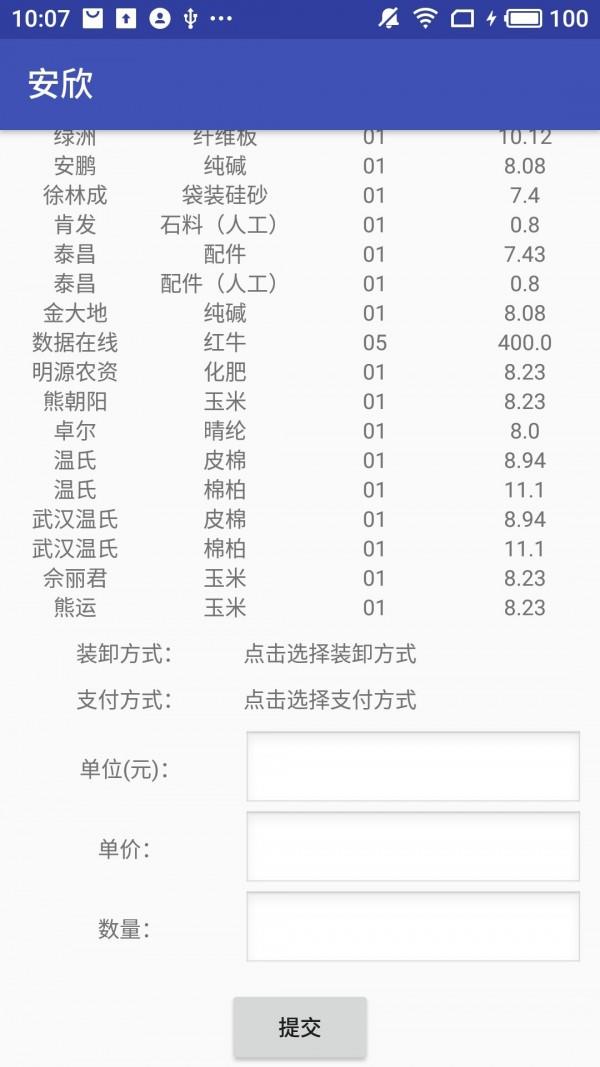Select the 卓尔 晴纶 row
Image resolution: width=600 pixels, height=1067 pixels.
pyautogui.click(x=300, y=431)
